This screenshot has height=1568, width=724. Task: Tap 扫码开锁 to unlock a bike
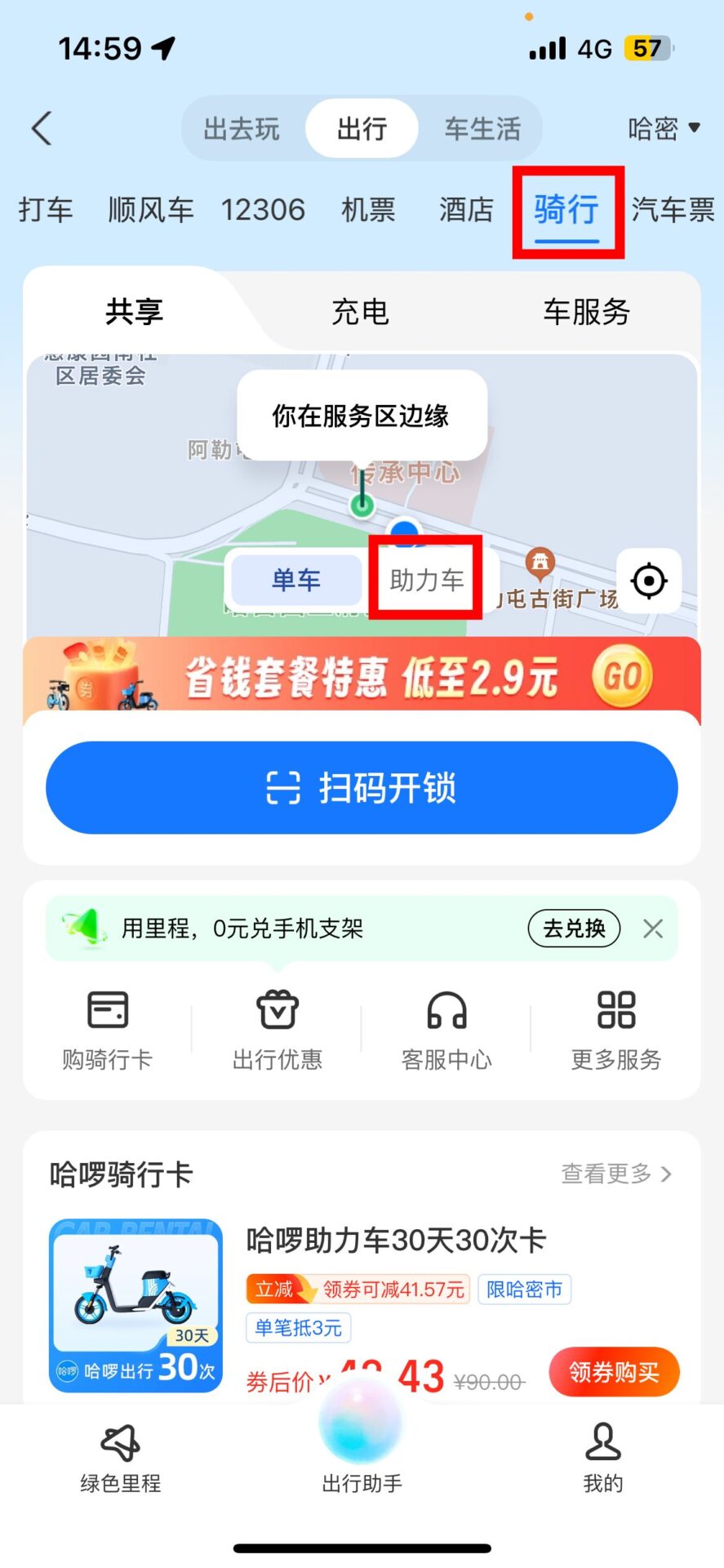pos(362,788)
